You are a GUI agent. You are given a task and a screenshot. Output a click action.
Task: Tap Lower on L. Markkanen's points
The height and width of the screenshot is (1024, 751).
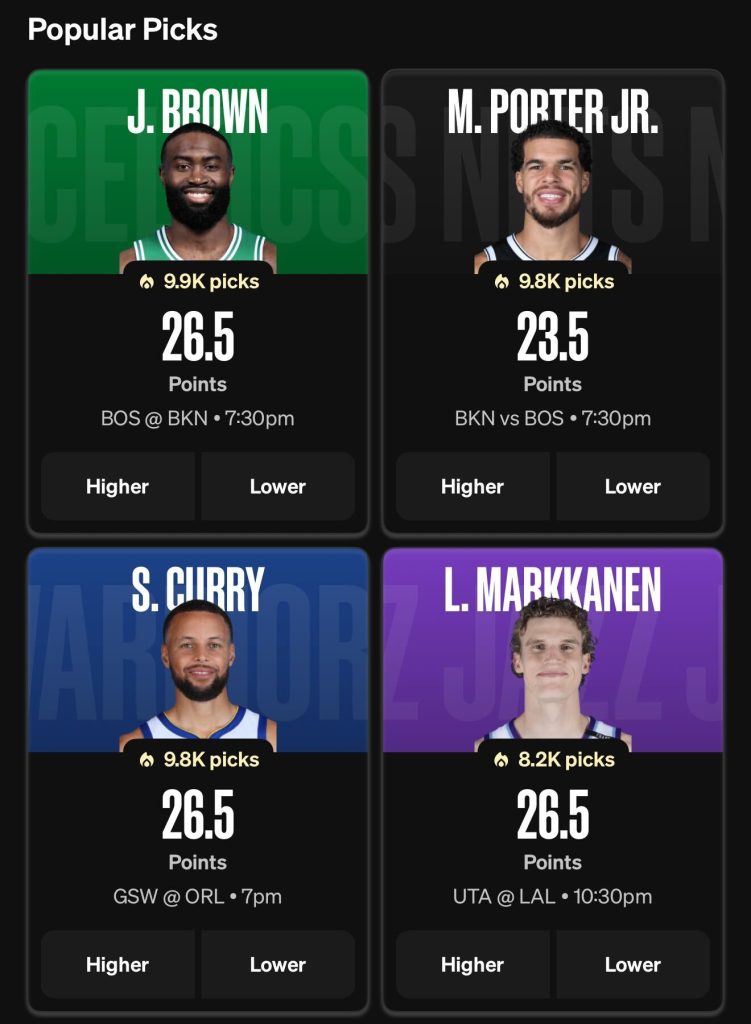[632, 965]
